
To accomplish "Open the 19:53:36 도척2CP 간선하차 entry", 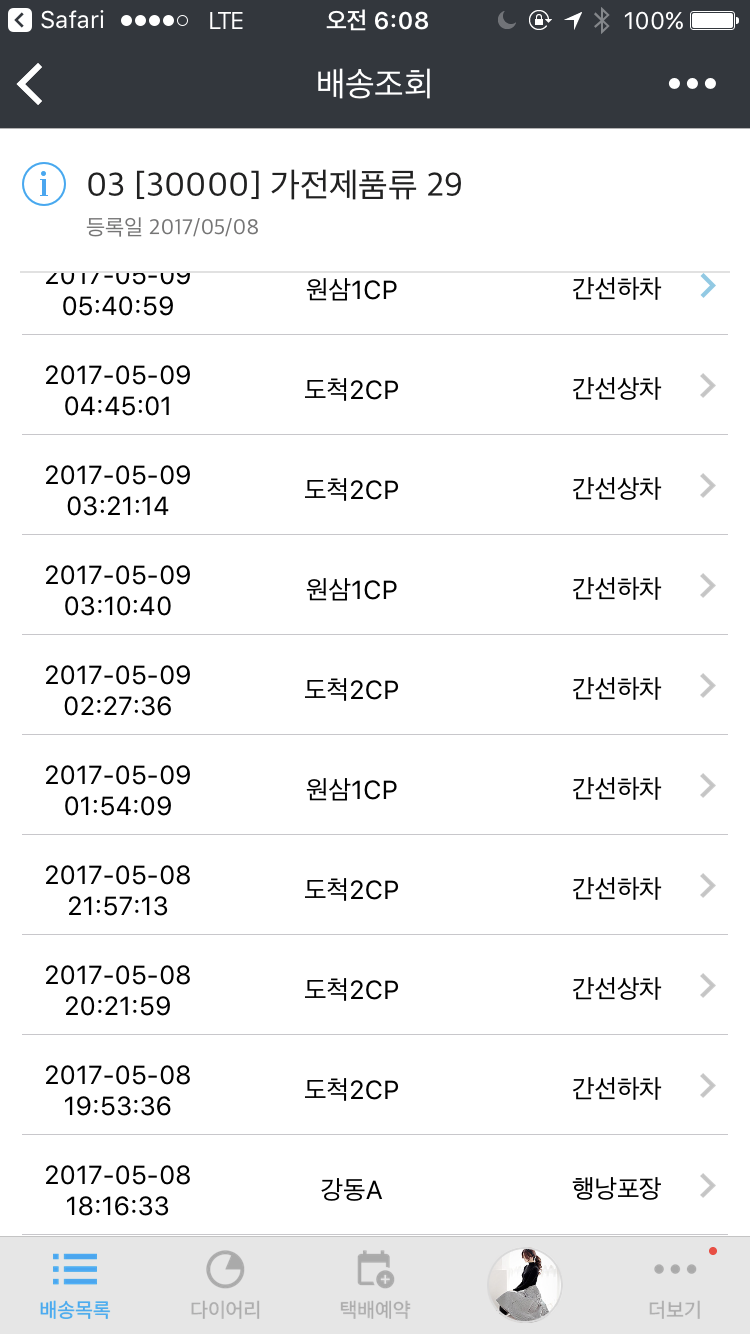I will [375, 1088].
